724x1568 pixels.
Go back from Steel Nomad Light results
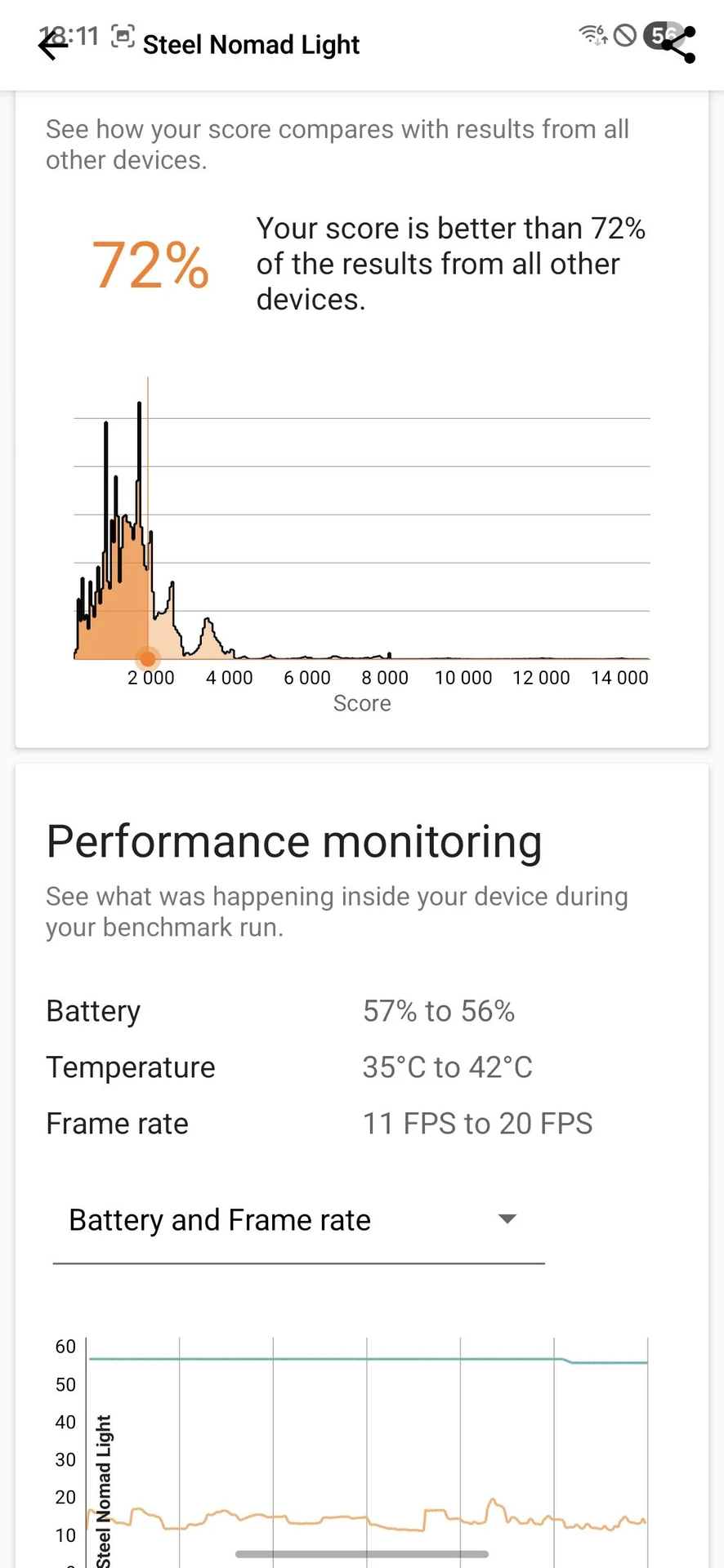pos(52,45)
